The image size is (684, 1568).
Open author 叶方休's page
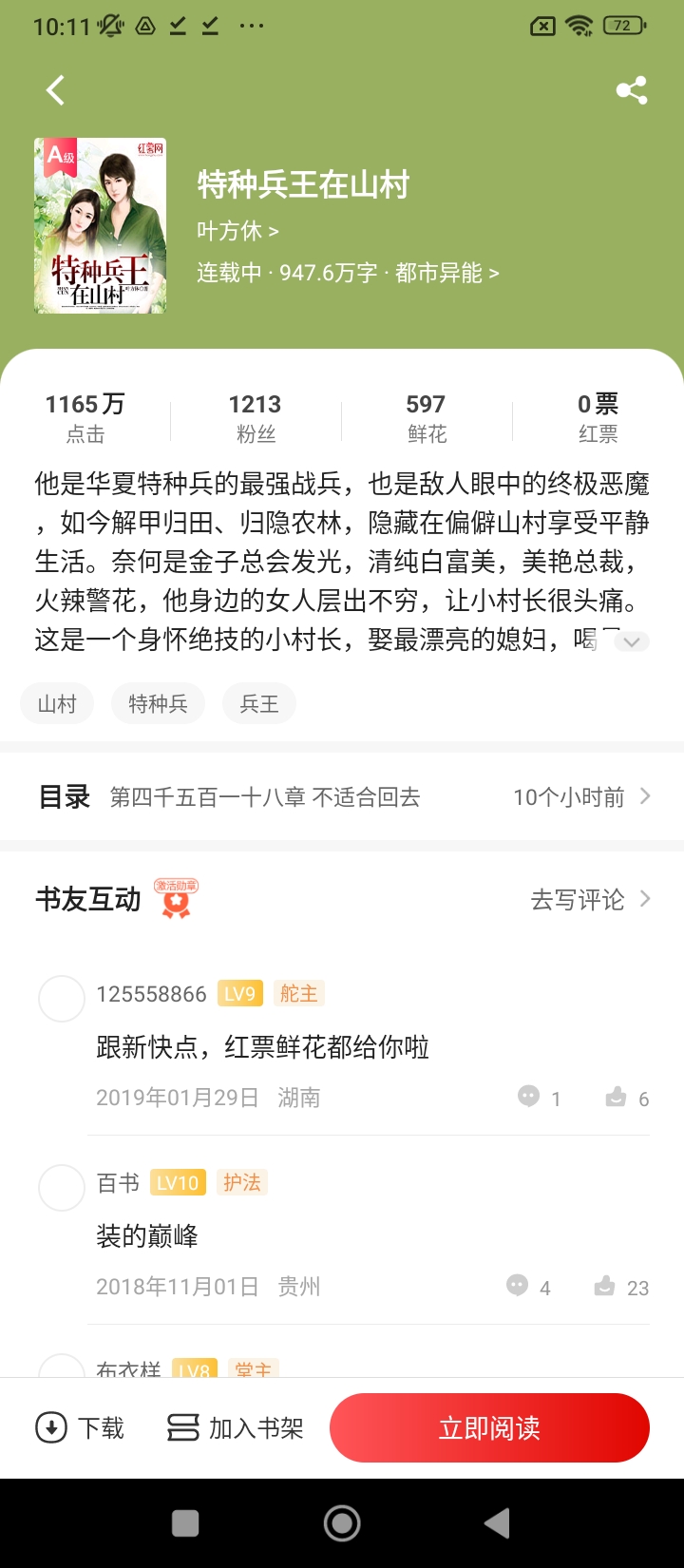click(x=237, y=231)
